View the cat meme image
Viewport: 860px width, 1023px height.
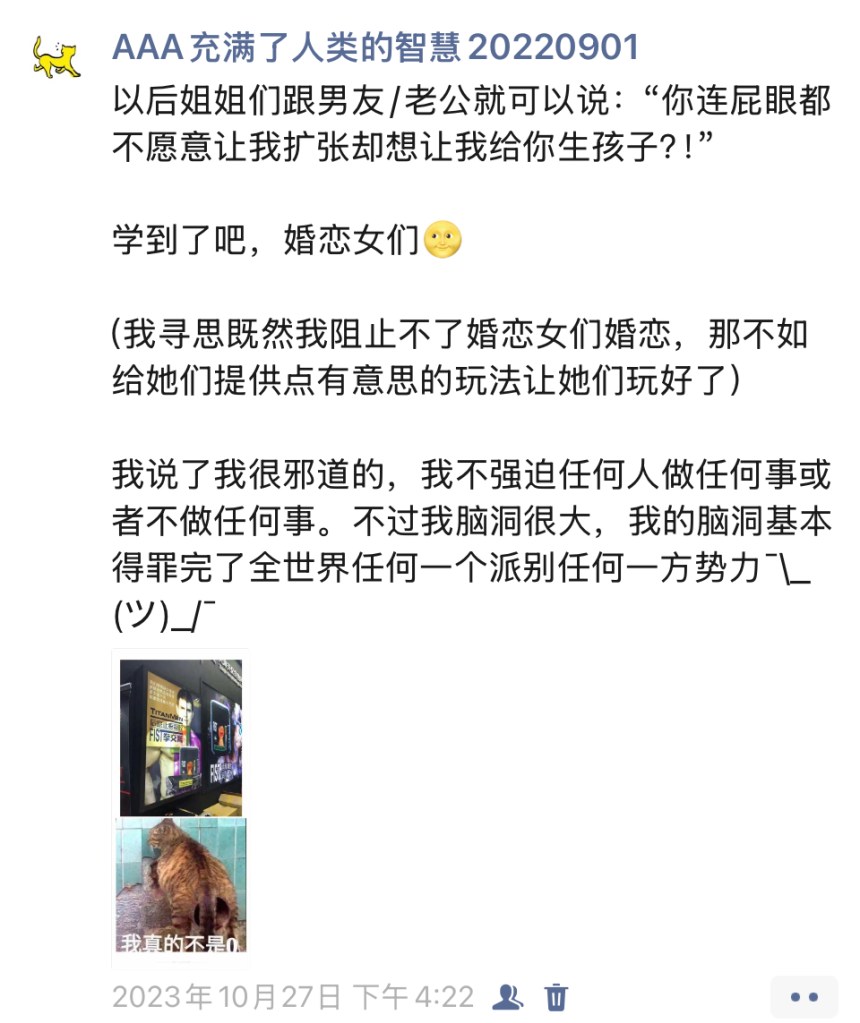[x=181, y=888]
